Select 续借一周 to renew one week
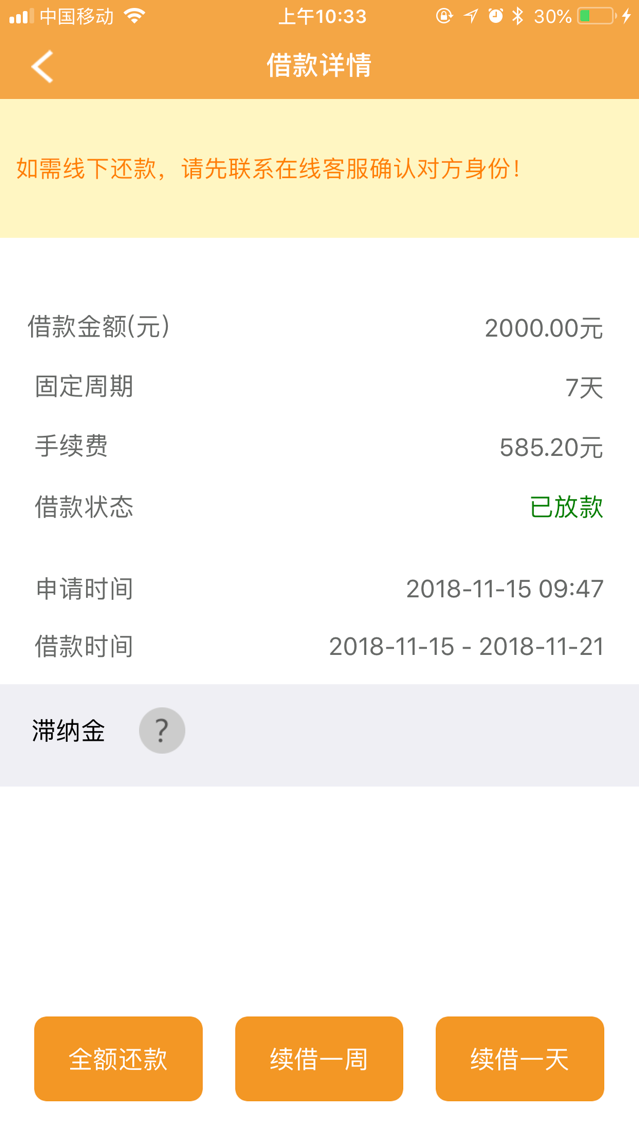Viewport: 639px width, 1136px height. 319,1058
